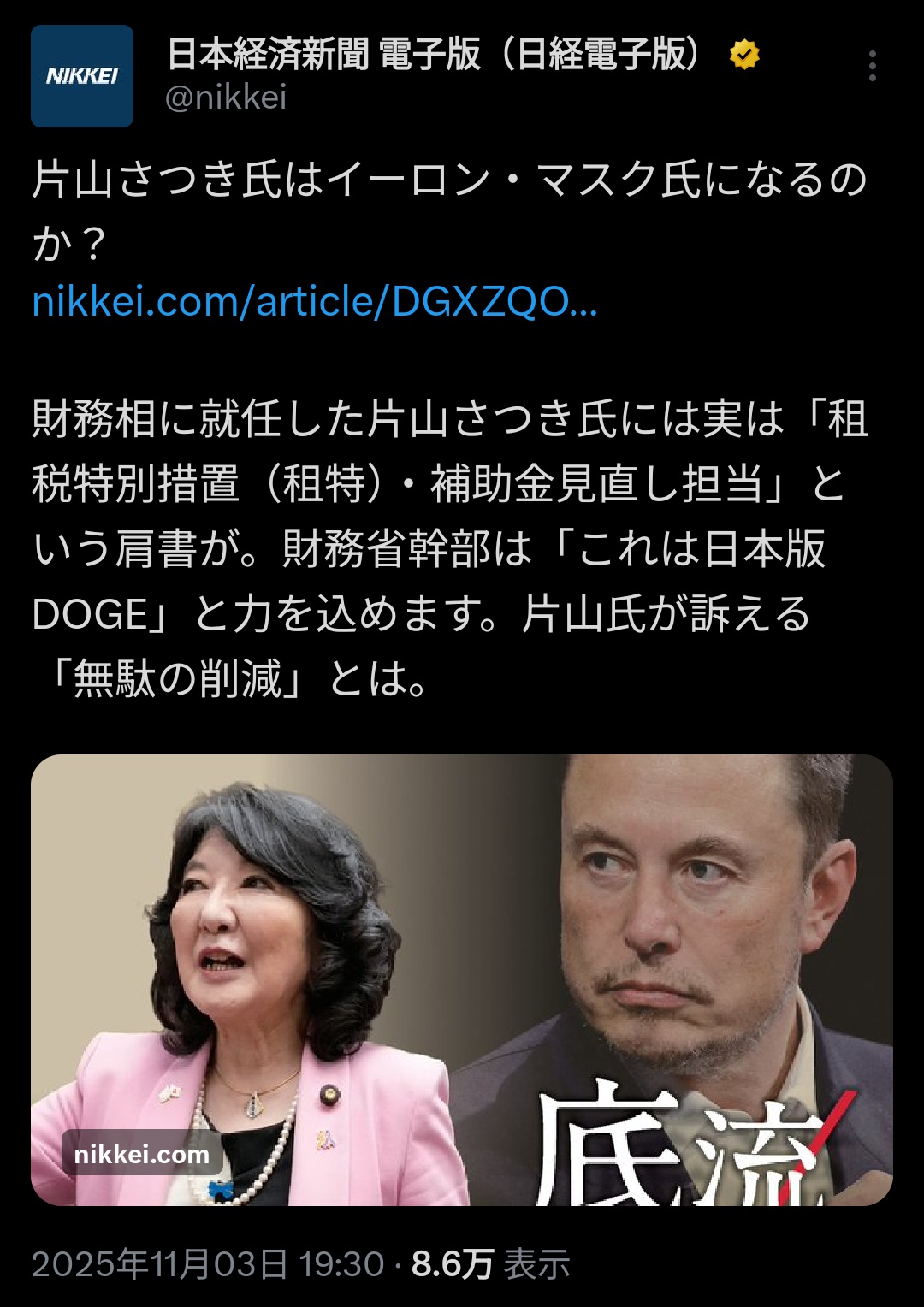This screenshot has height=1307, width=924.
Task: Open the nikkei.com/article link
Action: click(314, 302)
